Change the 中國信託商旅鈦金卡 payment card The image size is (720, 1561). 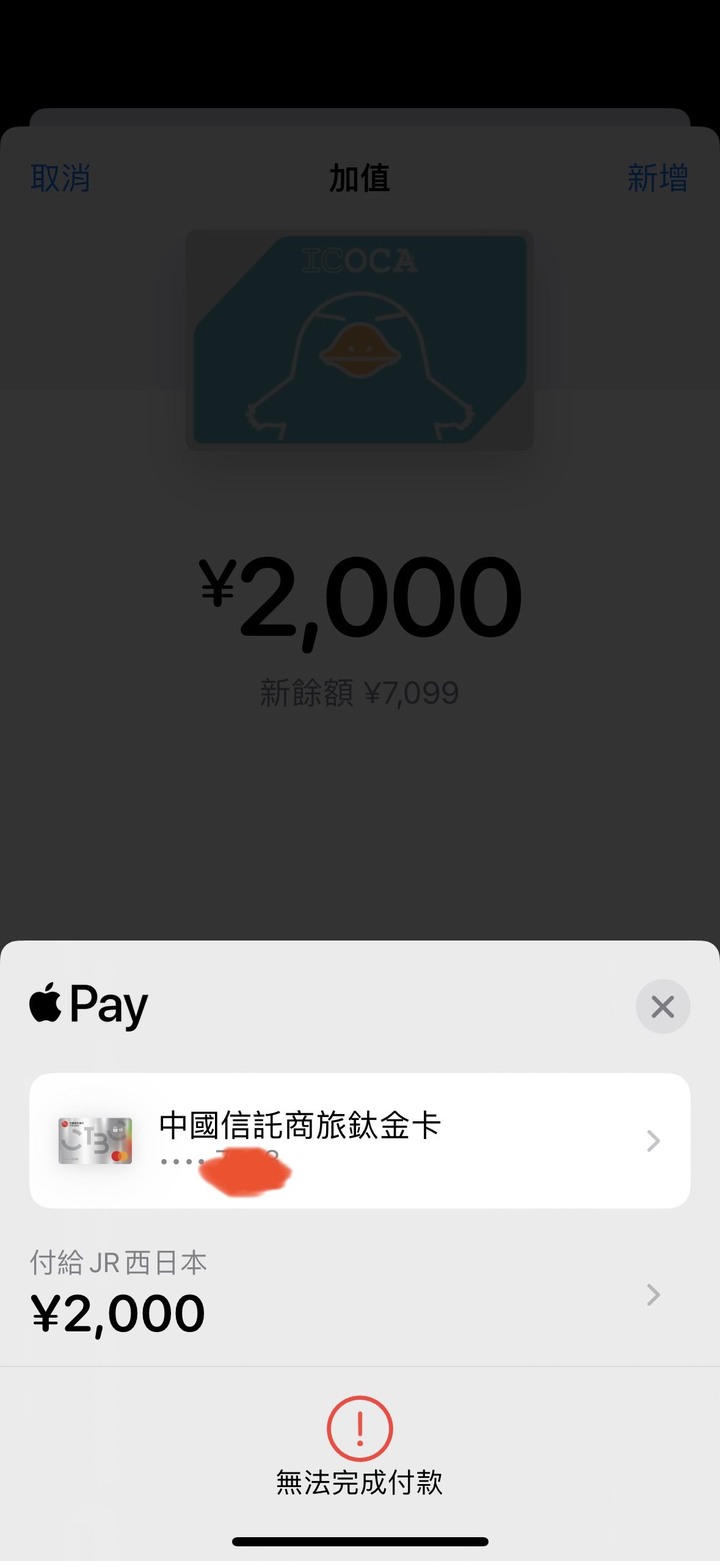[x=360, y=1140]
